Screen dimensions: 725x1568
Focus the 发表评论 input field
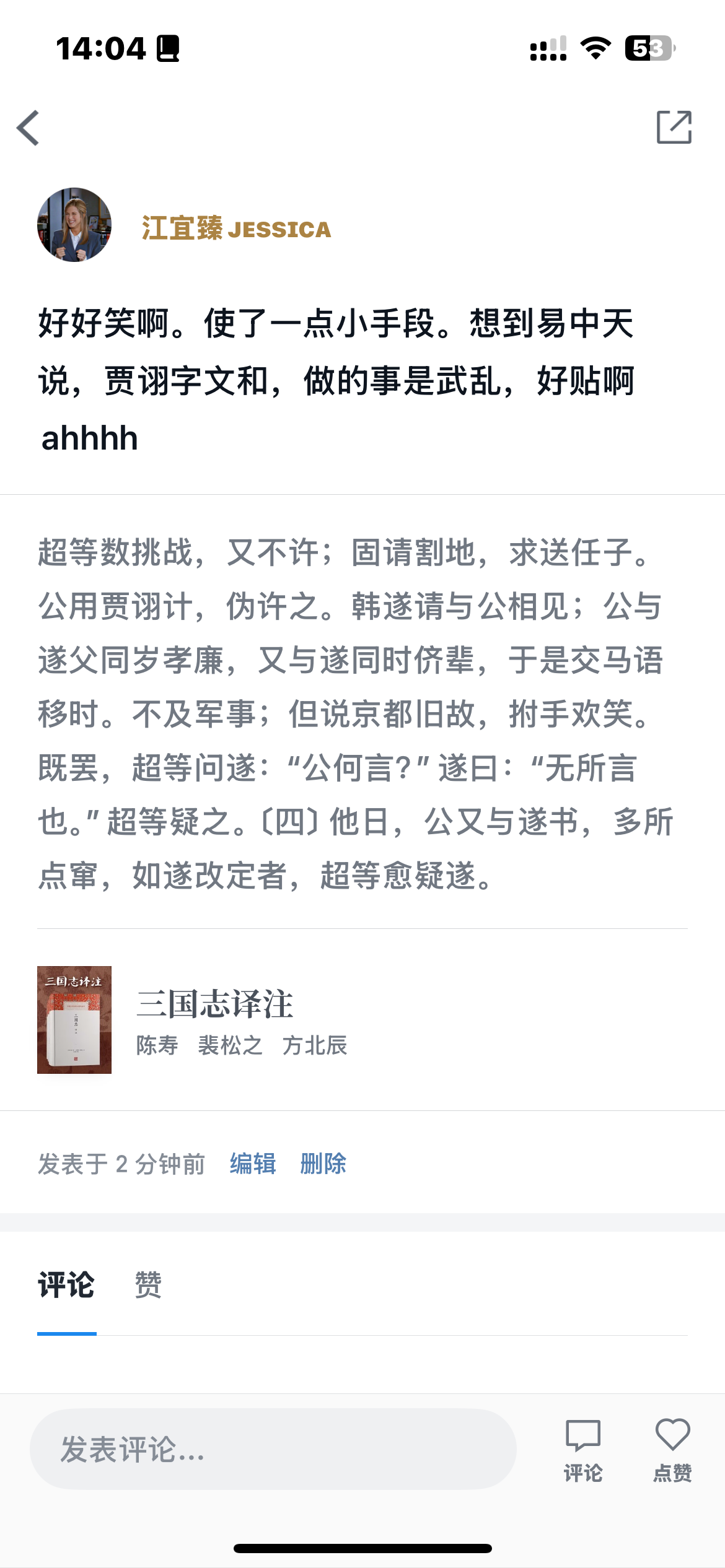pos(273,1449)
